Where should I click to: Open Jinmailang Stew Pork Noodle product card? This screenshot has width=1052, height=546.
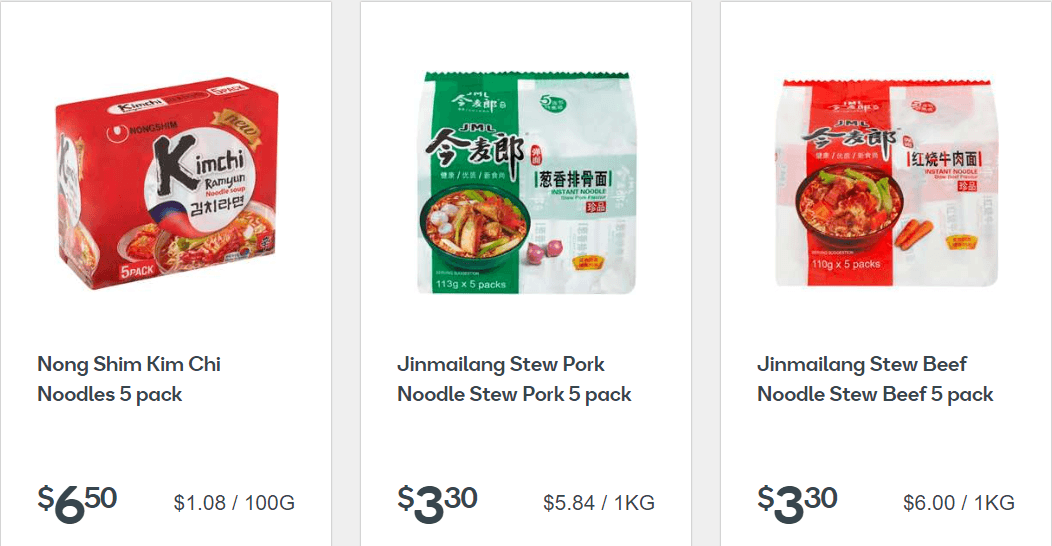[514, 379]
